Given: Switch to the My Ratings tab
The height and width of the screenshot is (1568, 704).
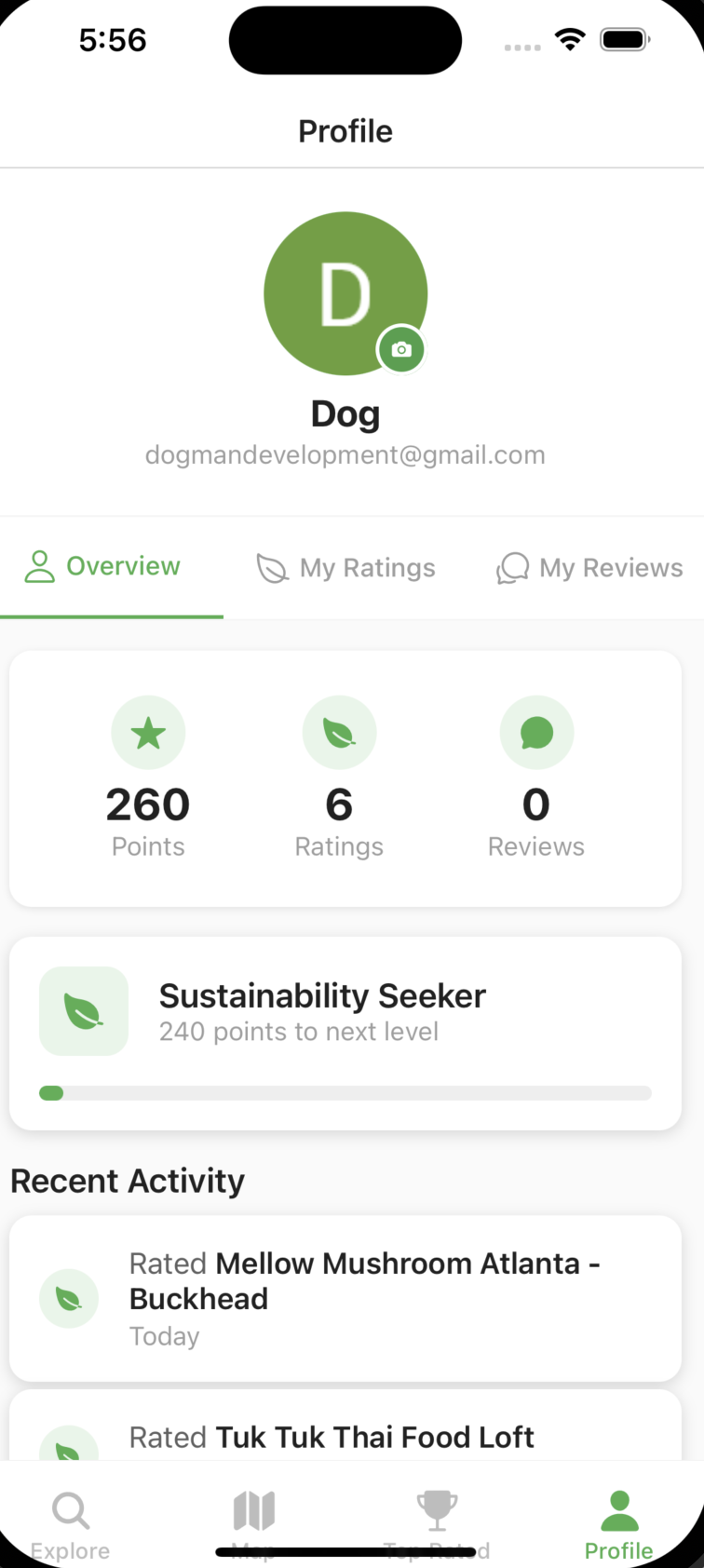Looking at the screenshot, I should point(345,568).
